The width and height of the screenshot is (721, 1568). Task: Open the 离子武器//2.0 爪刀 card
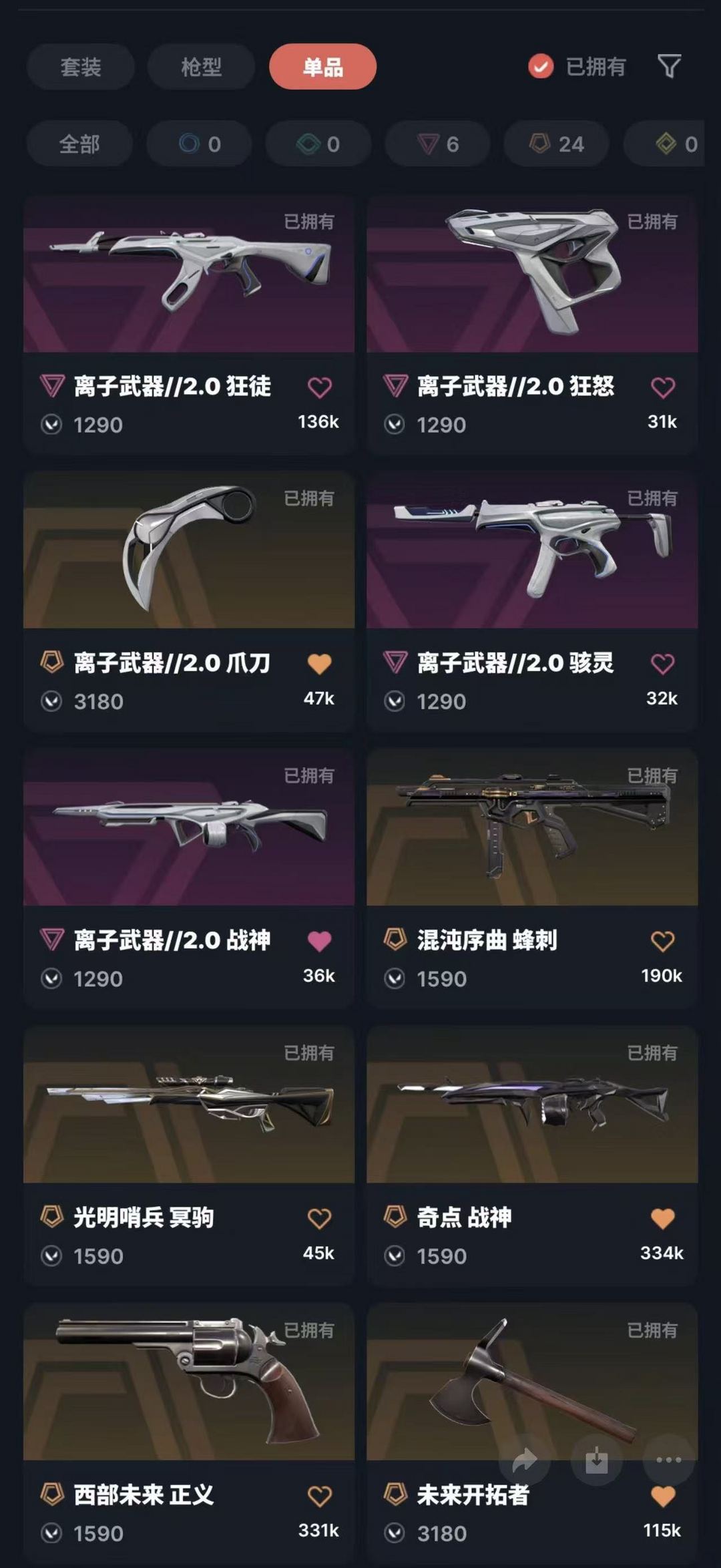point(189,602)
